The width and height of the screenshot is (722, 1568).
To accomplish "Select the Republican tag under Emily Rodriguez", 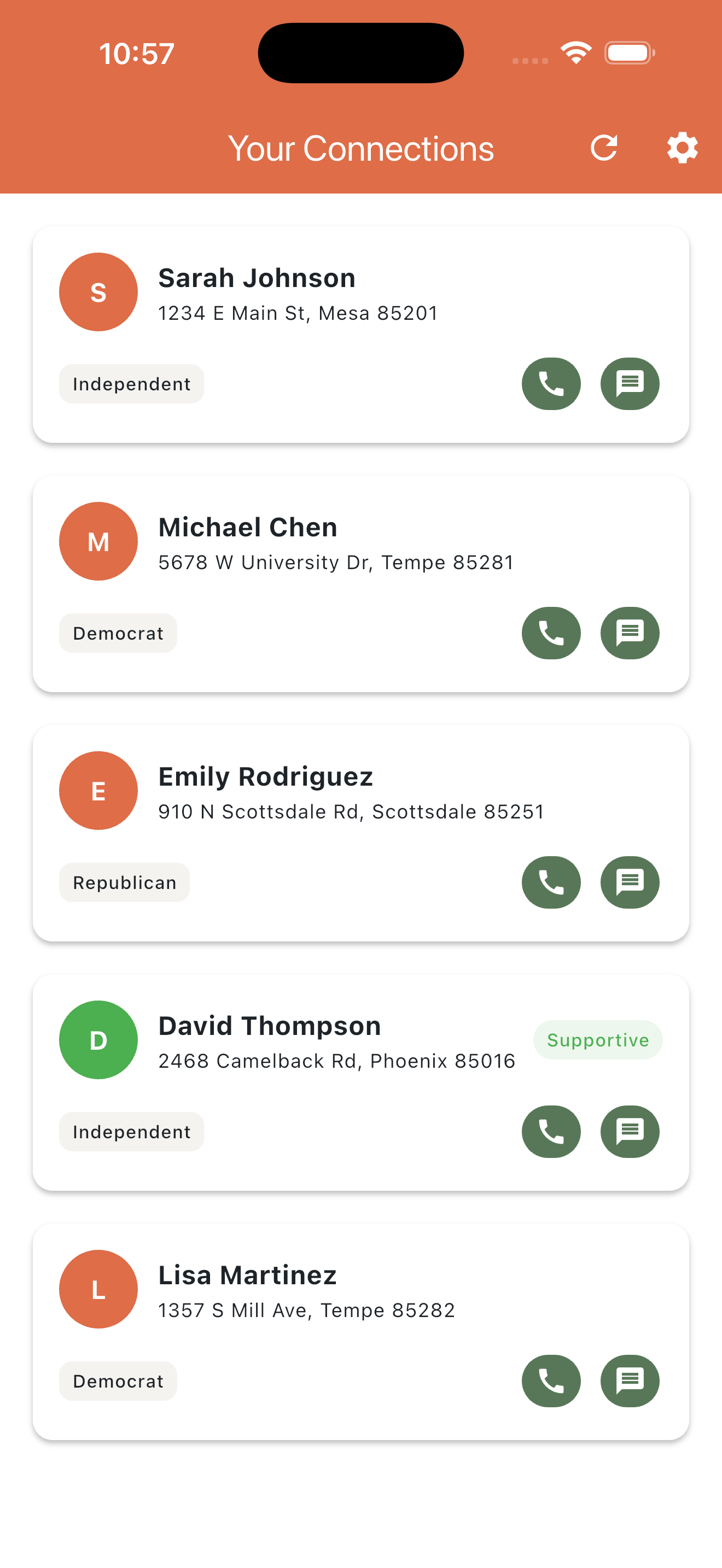I will [x=124, y=882].
